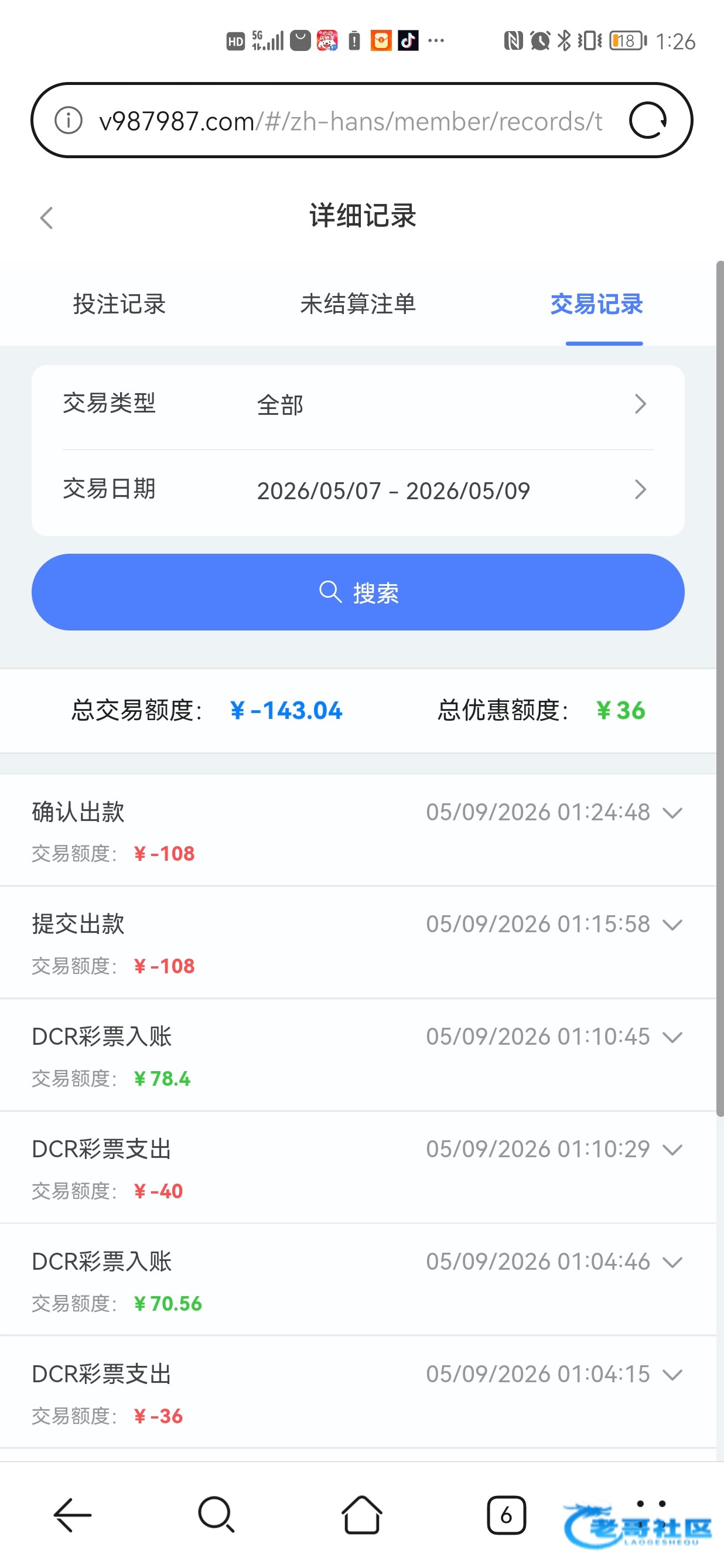Open the 交易日期 date range picker
The width and height of the screenshot is (724, 1568).
pos(358,490)
